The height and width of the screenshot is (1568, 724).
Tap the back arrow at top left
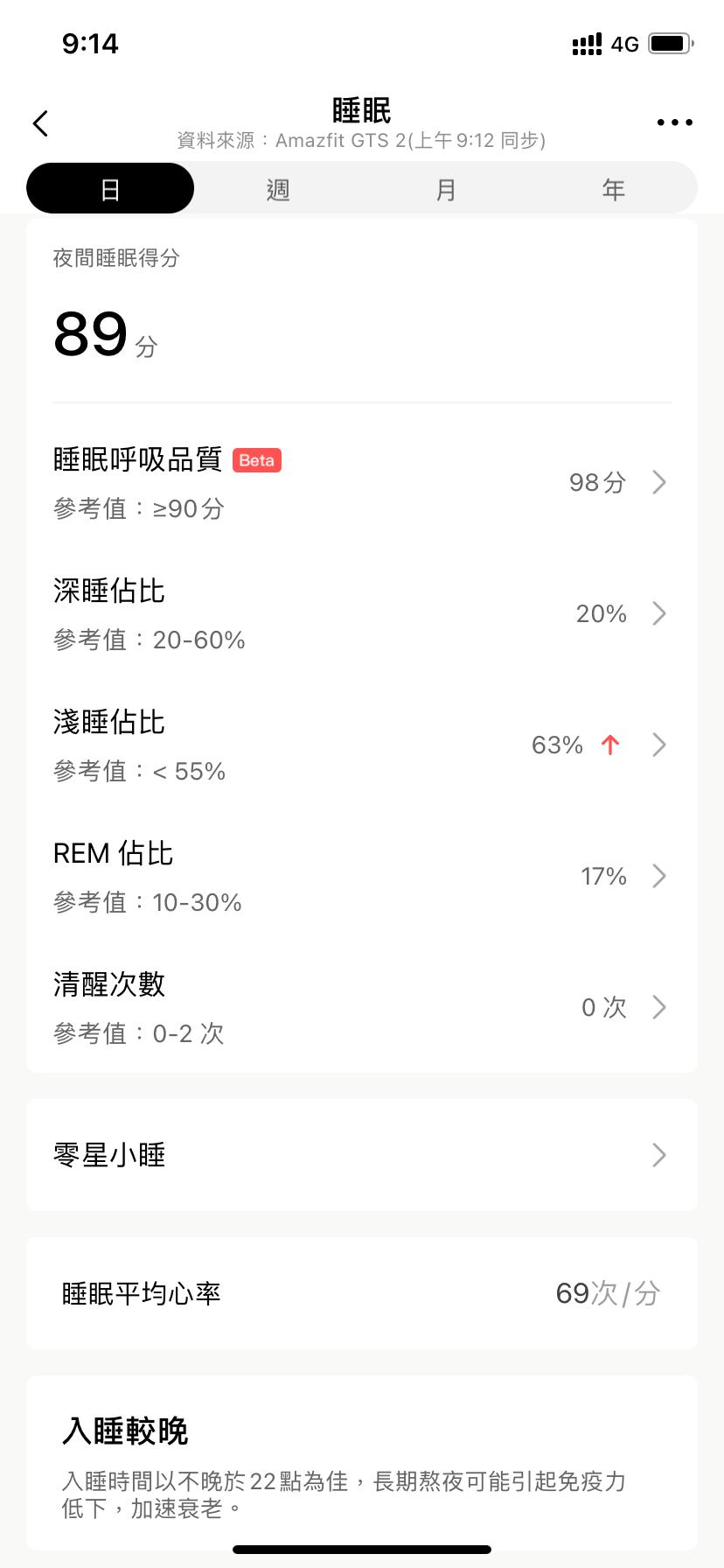(x=39, y=123)
